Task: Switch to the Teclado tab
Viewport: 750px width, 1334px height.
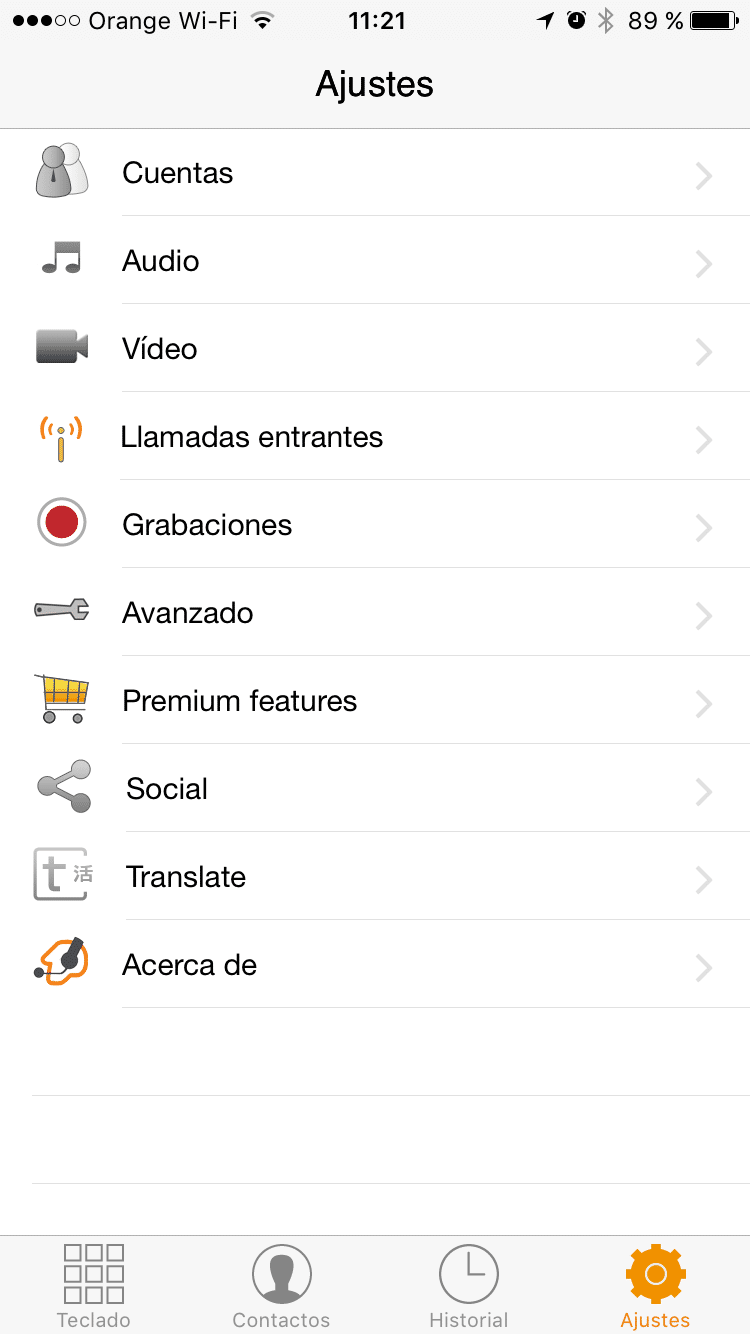Action: (94, 1285)
